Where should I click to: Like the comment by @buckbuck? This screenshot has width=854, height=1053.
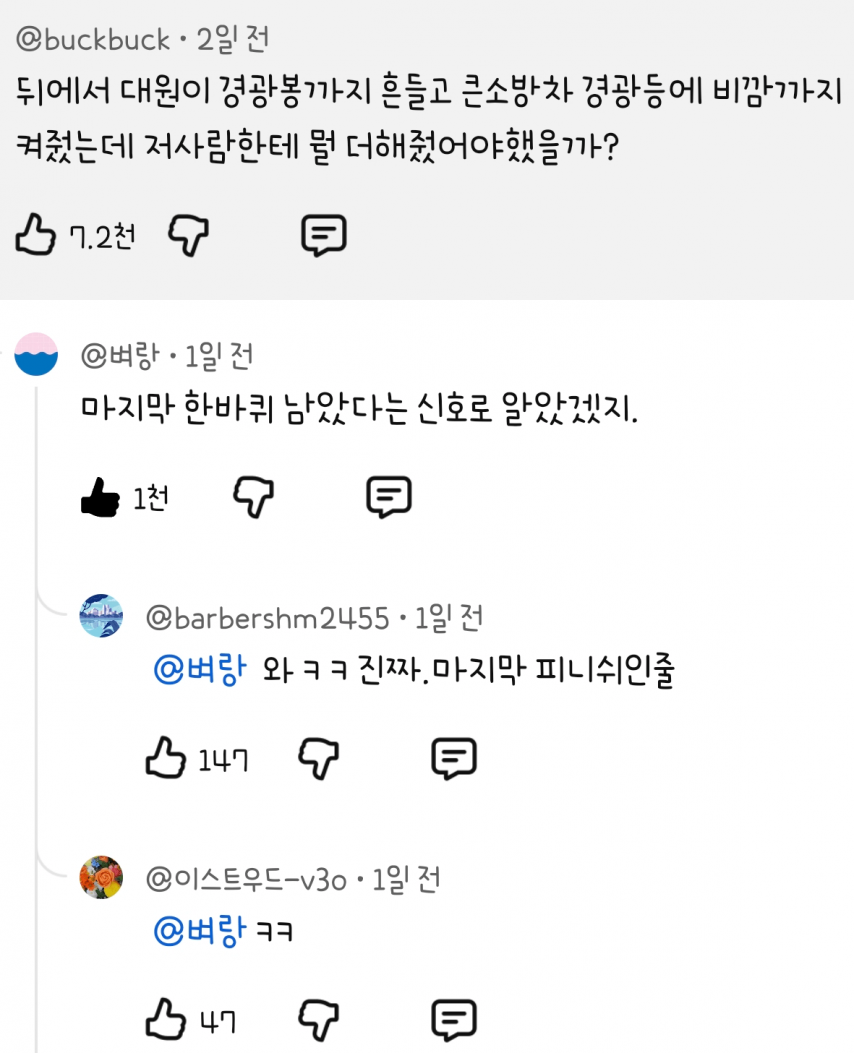pyautogui.click(x=35, y=236)
